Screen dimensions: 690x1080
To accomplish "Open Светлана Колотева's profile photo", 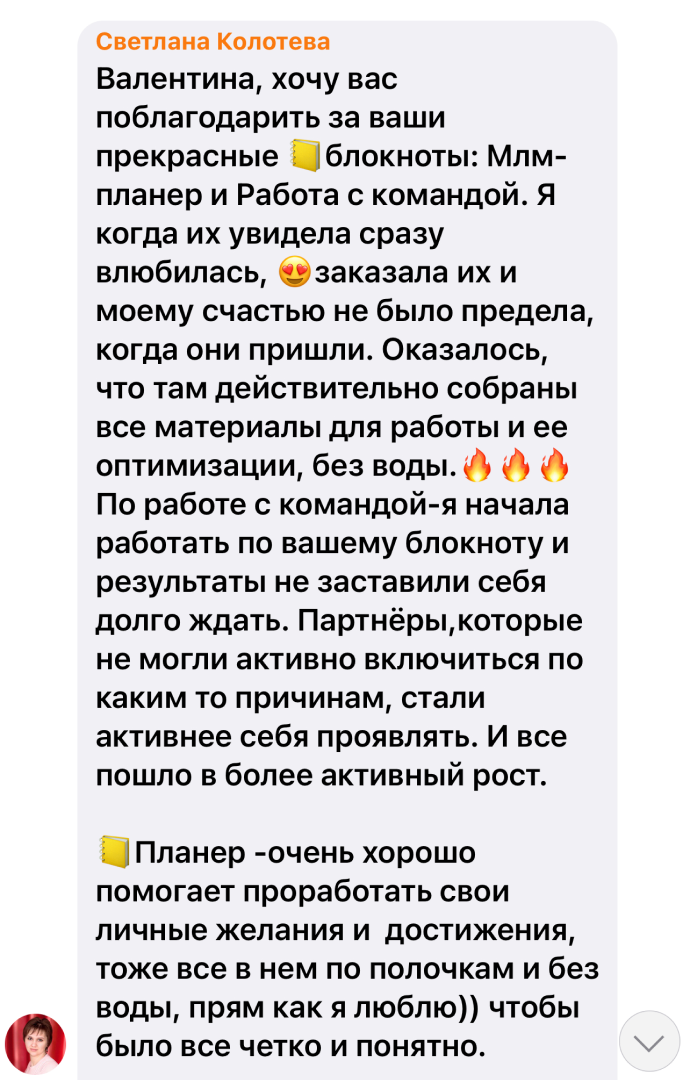I will coord(35,1043).
